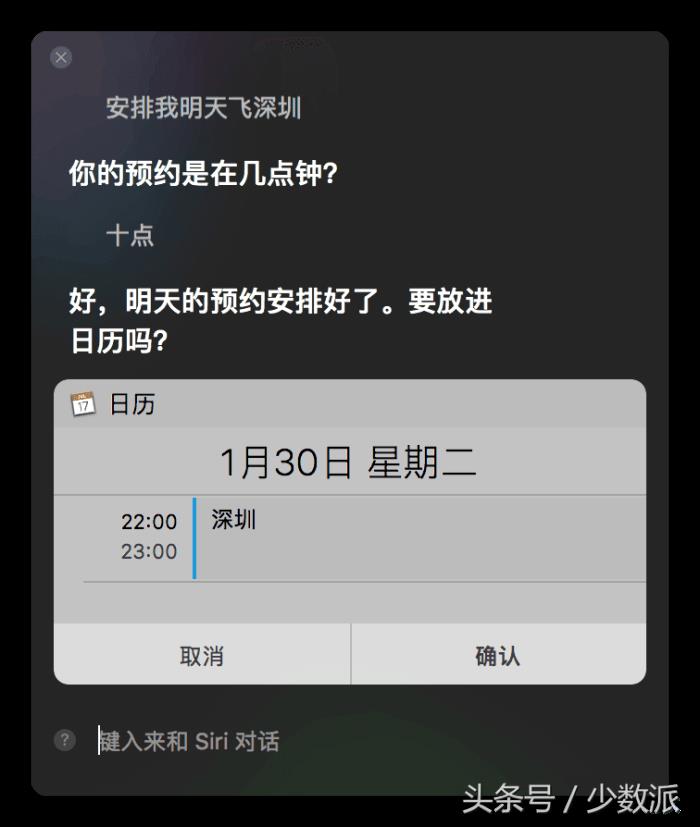Image resolution: width=700 pixels, height=827 pixels.
Task: Focus the 键入来和 Siri 对话 text field
Action: (x=300, y=741)
